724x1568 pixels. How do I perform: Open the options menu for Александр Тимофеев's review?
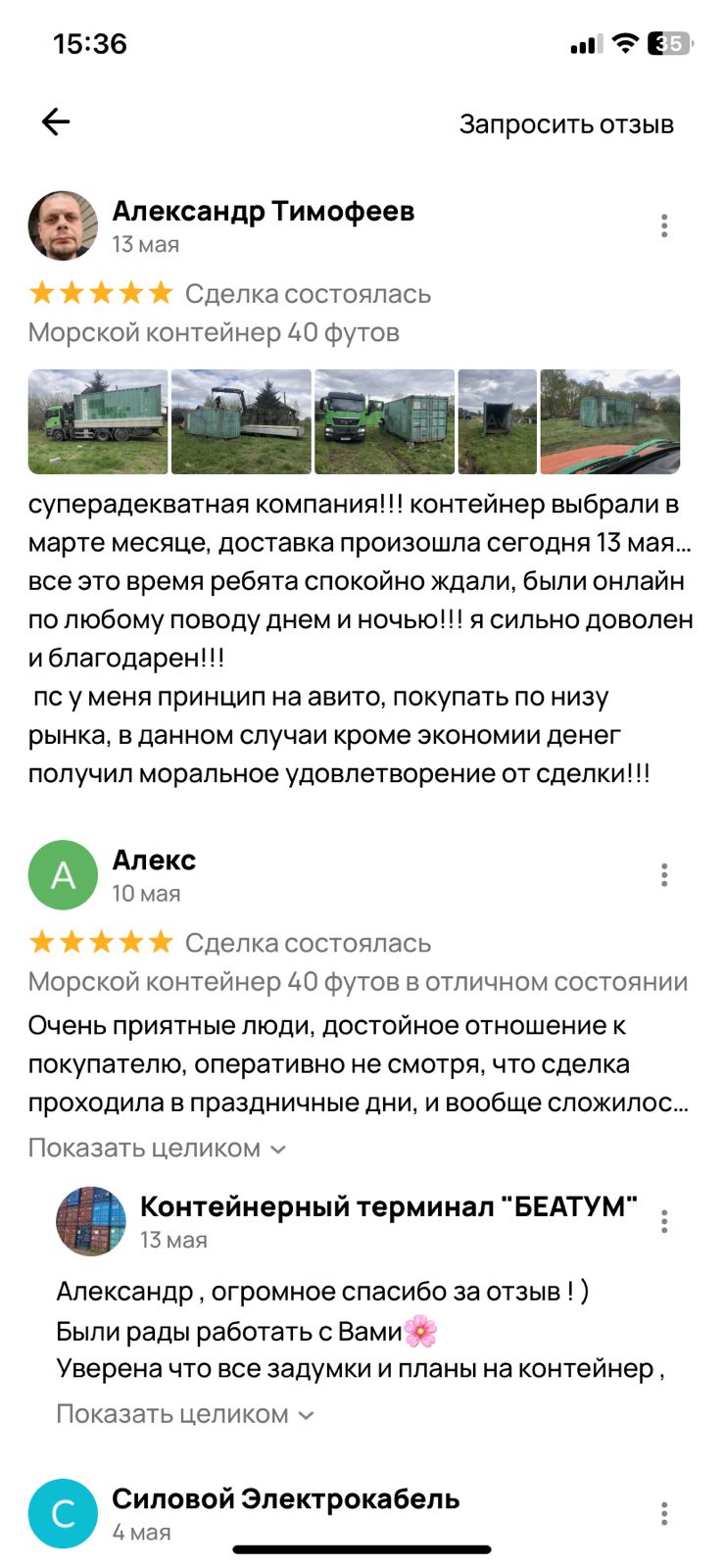[x=664, y=226]
